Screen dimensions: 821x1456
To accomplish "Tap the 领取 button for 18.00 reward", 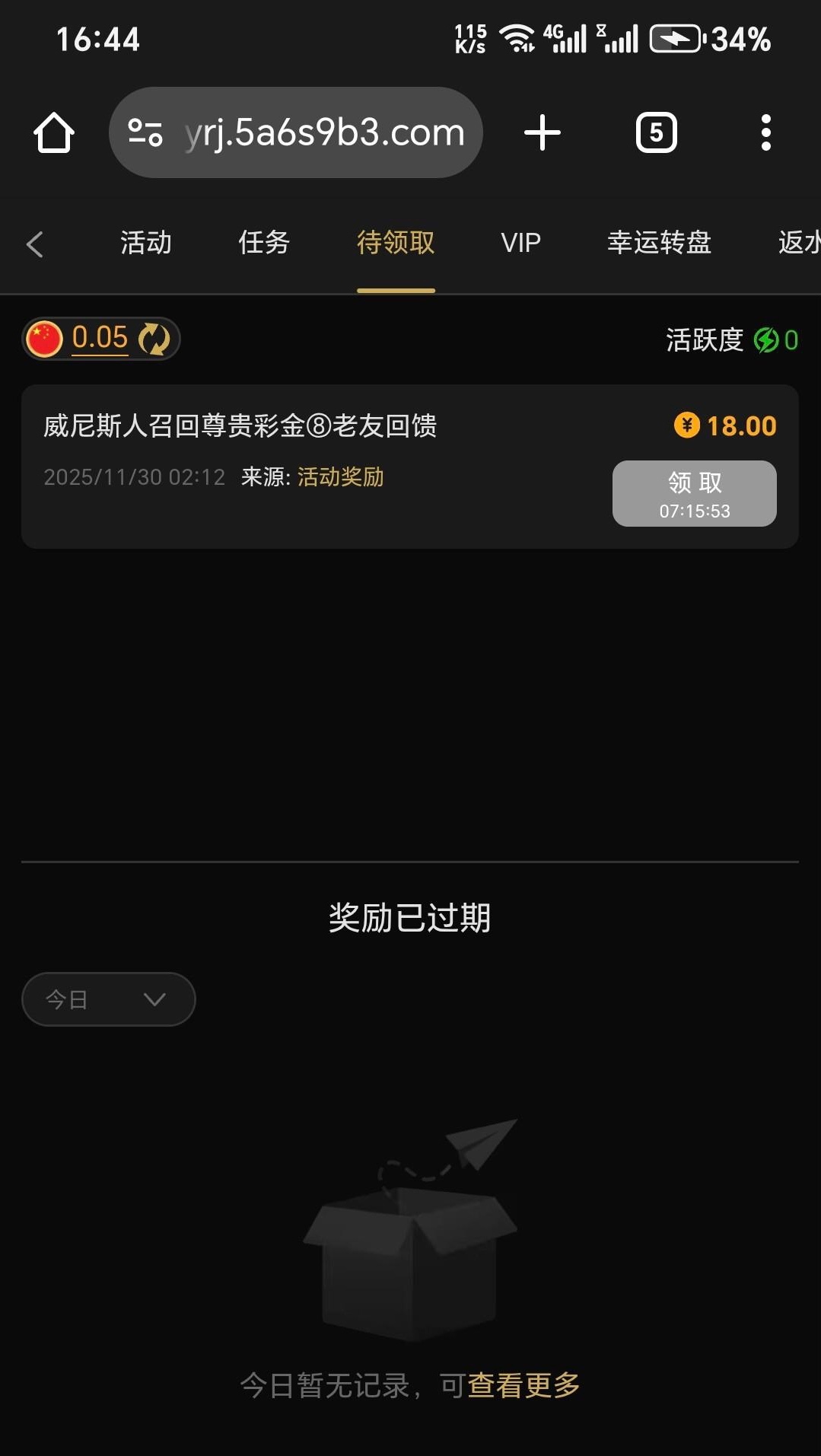I will coord(694,493).
